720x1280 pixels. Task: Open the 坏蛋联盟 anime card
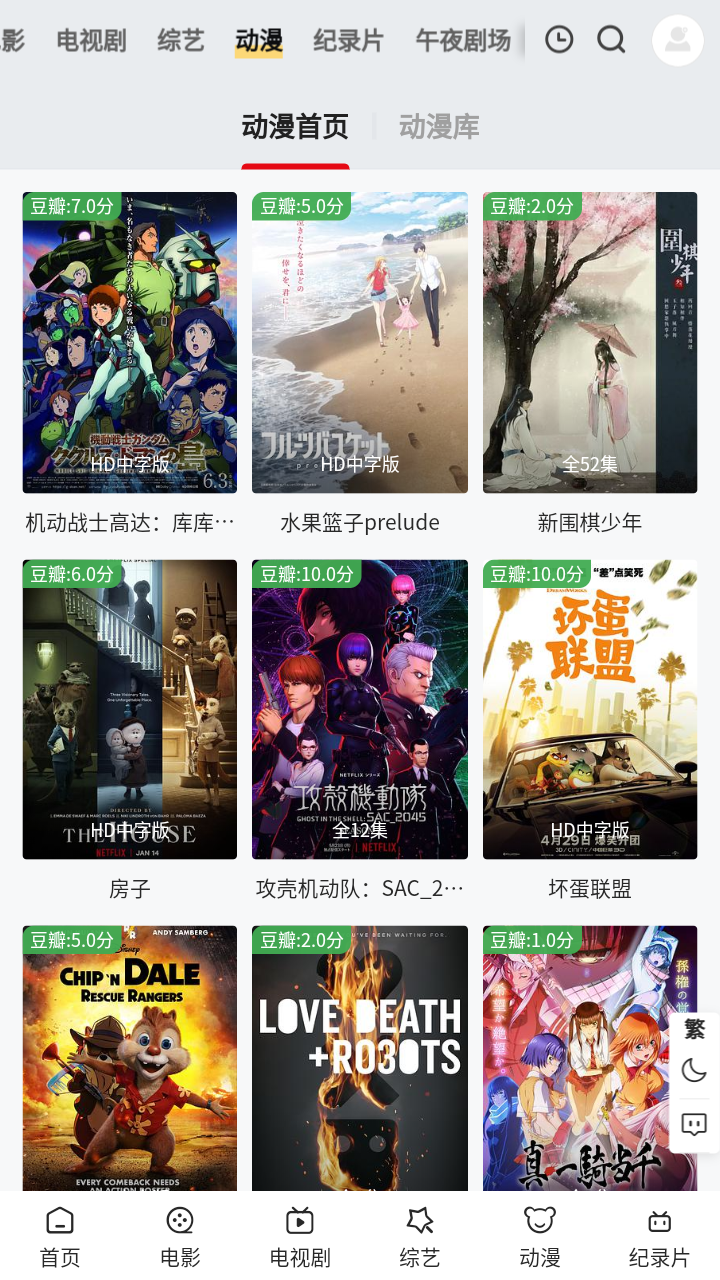590,710
